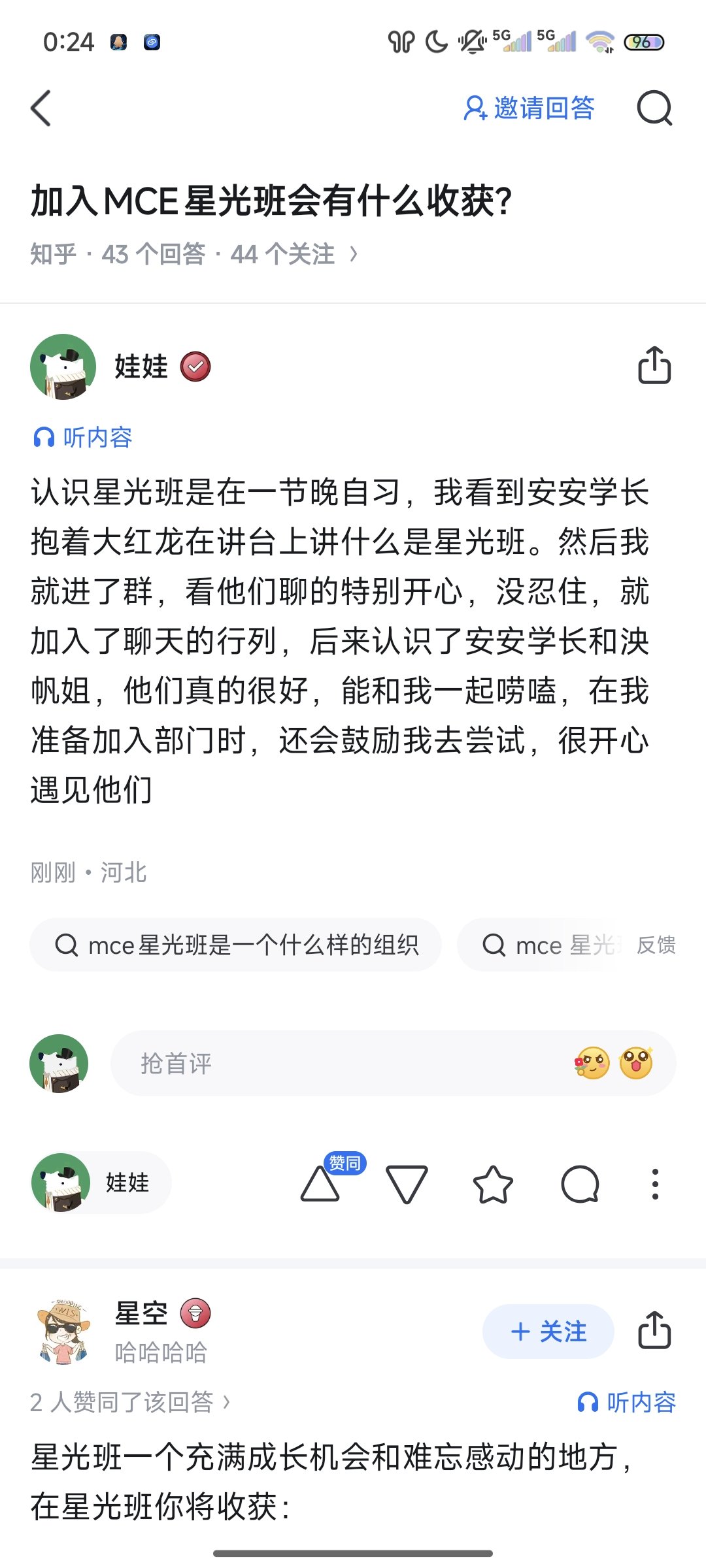Follow 星空 with the 关注 button
The width and height of the screenshot is (706, 1568).
(x=548, y=1331)
